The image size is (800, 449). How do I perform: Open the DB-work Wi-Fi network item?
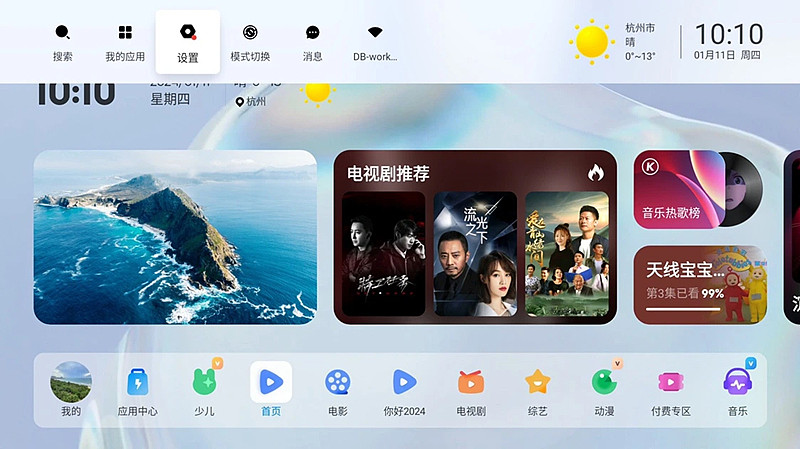coord(375,42)
